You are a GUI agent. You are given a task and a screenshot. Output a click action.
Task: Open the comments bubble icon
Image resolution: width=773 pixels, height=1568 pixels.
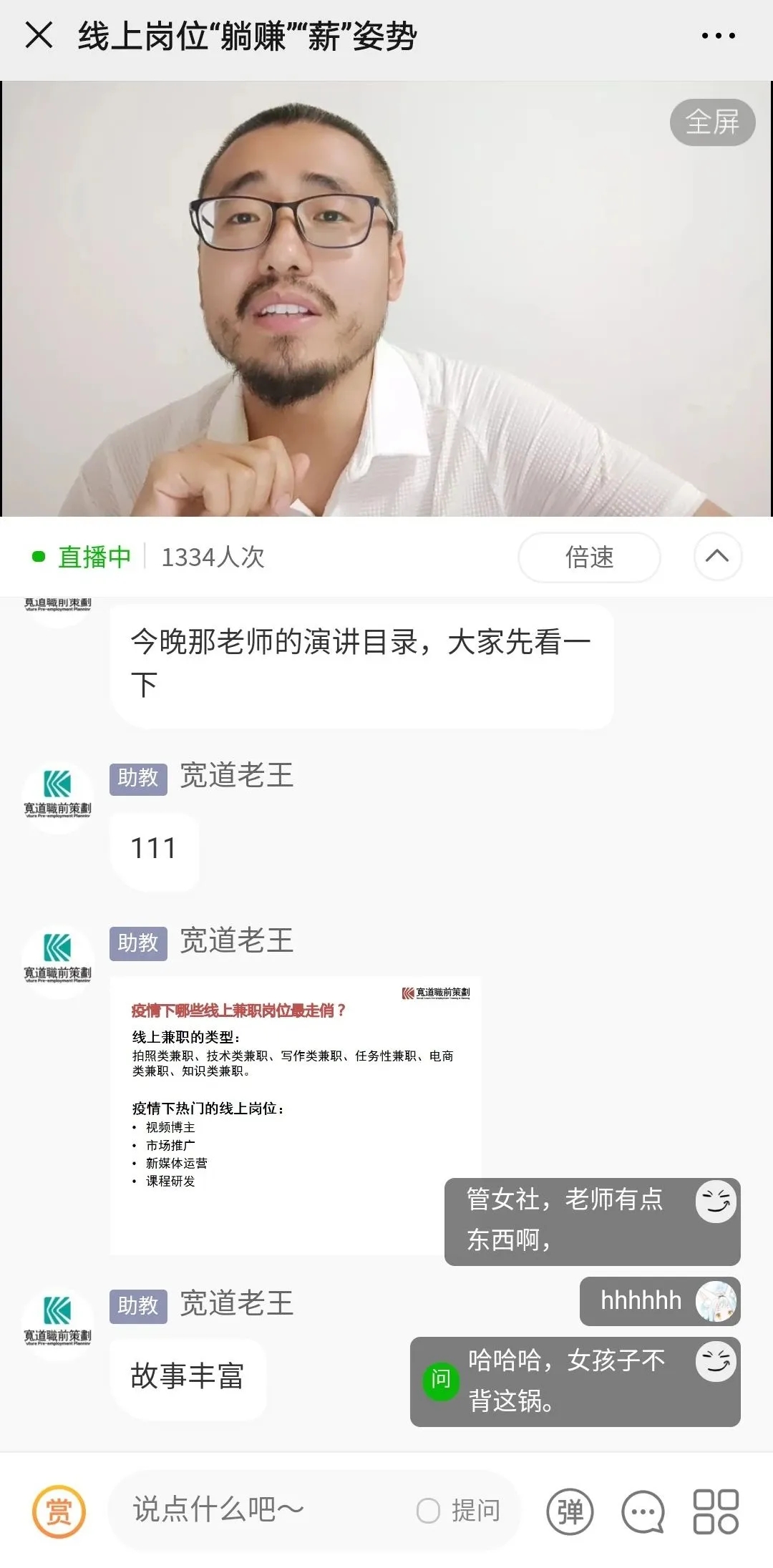643,1511
